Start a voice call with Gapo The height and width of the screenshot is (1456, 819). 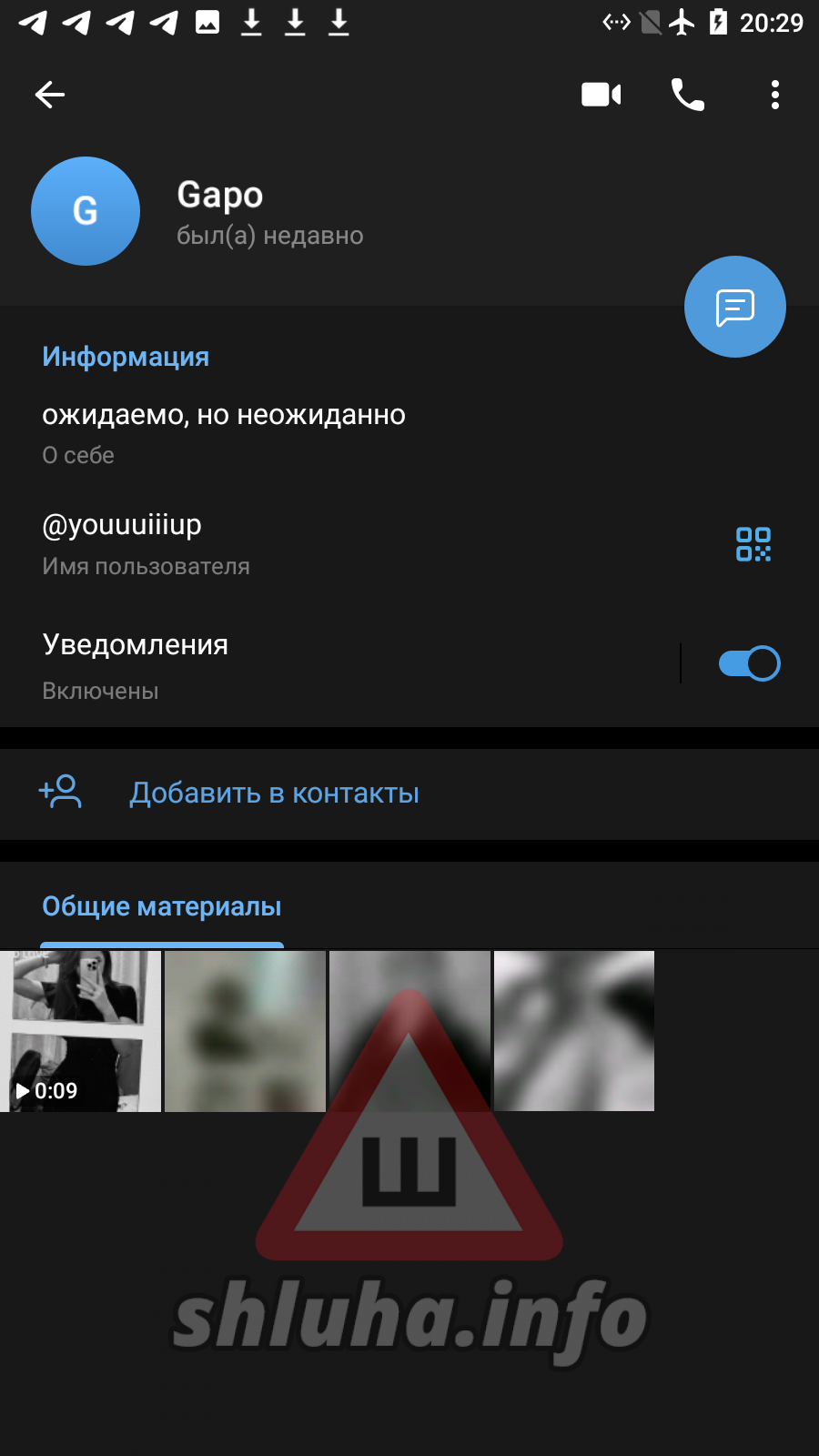click(687, 95)
